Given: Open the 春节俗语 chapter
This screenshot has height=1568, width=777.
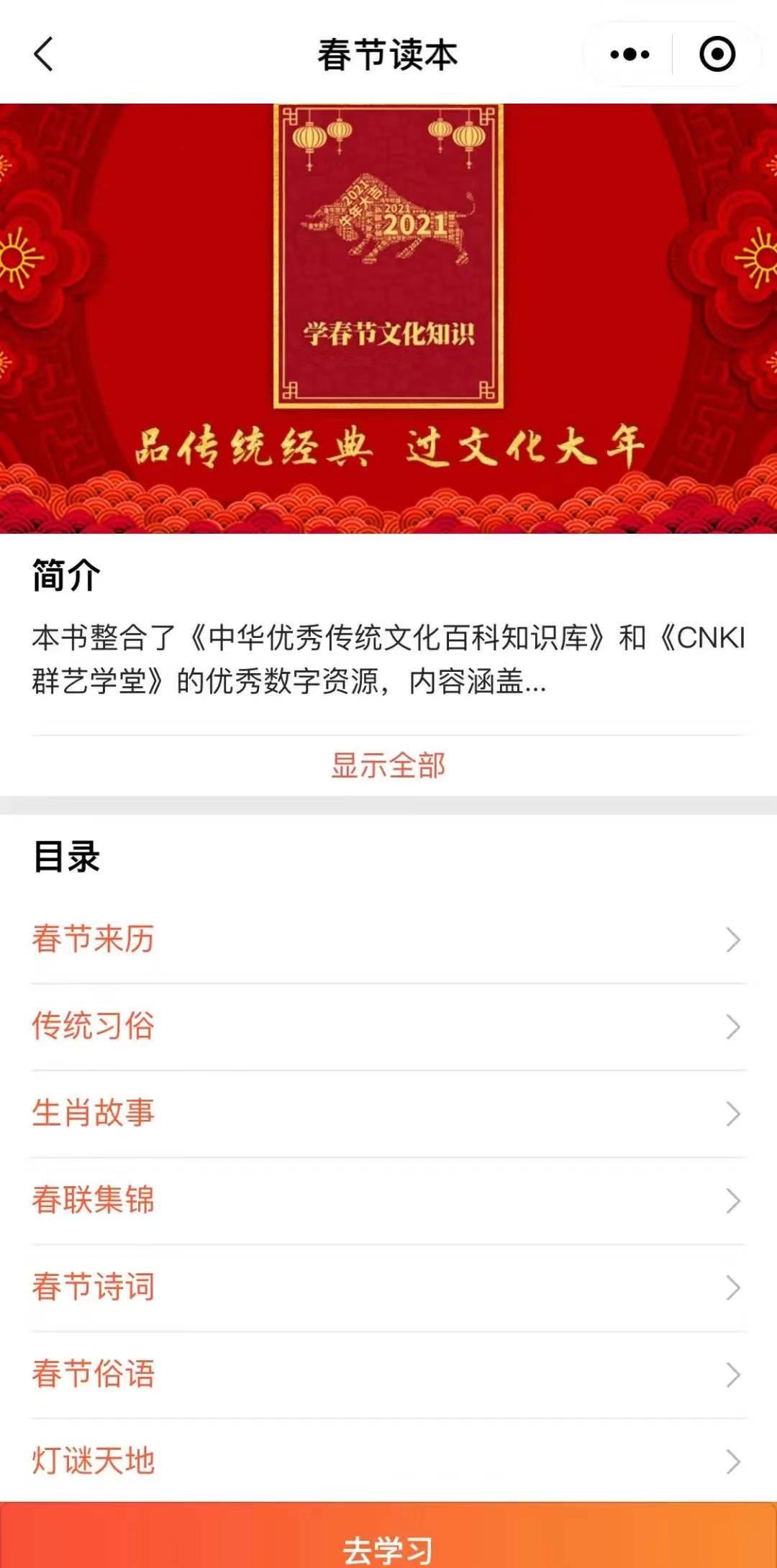Looking at the screenshot, I should 388,1375.
